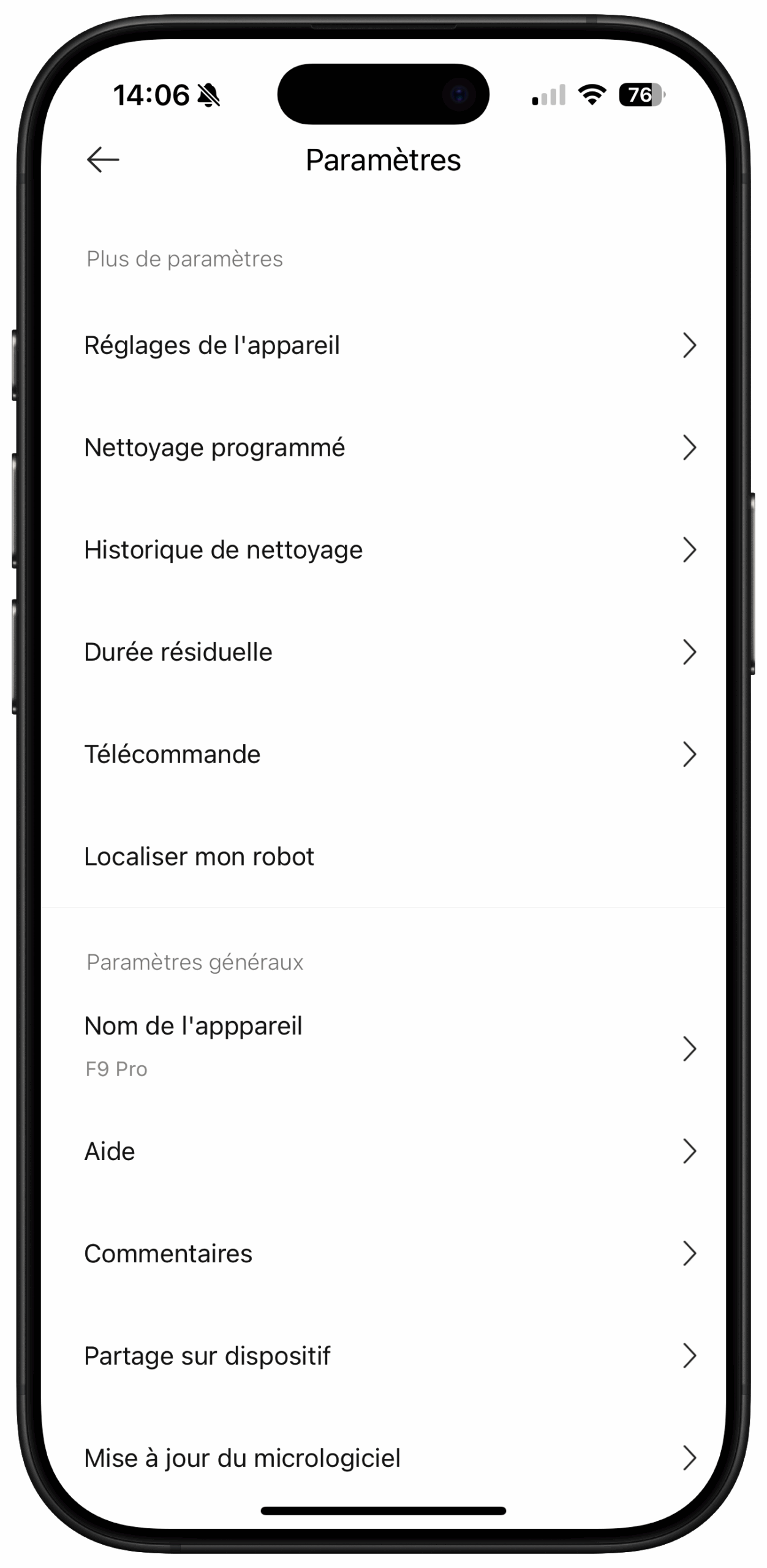The height and width of the screenshot is (1568, 767).
Task: Open Partage sur dispositif
Action: (x=383, y=1356)
